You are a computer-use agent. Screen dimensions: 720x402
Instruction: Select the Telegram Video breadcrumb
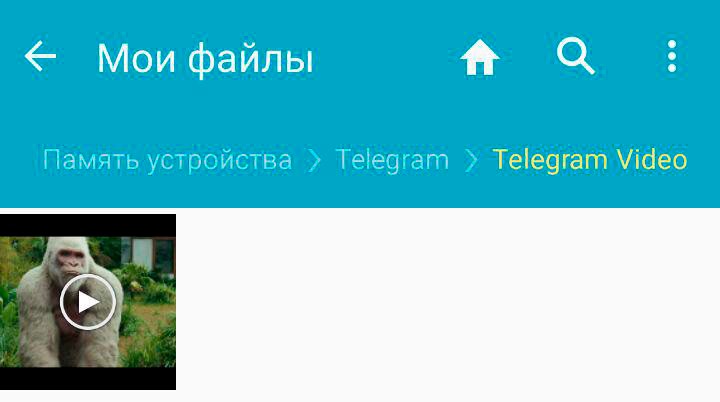click(x=589, y=160)
